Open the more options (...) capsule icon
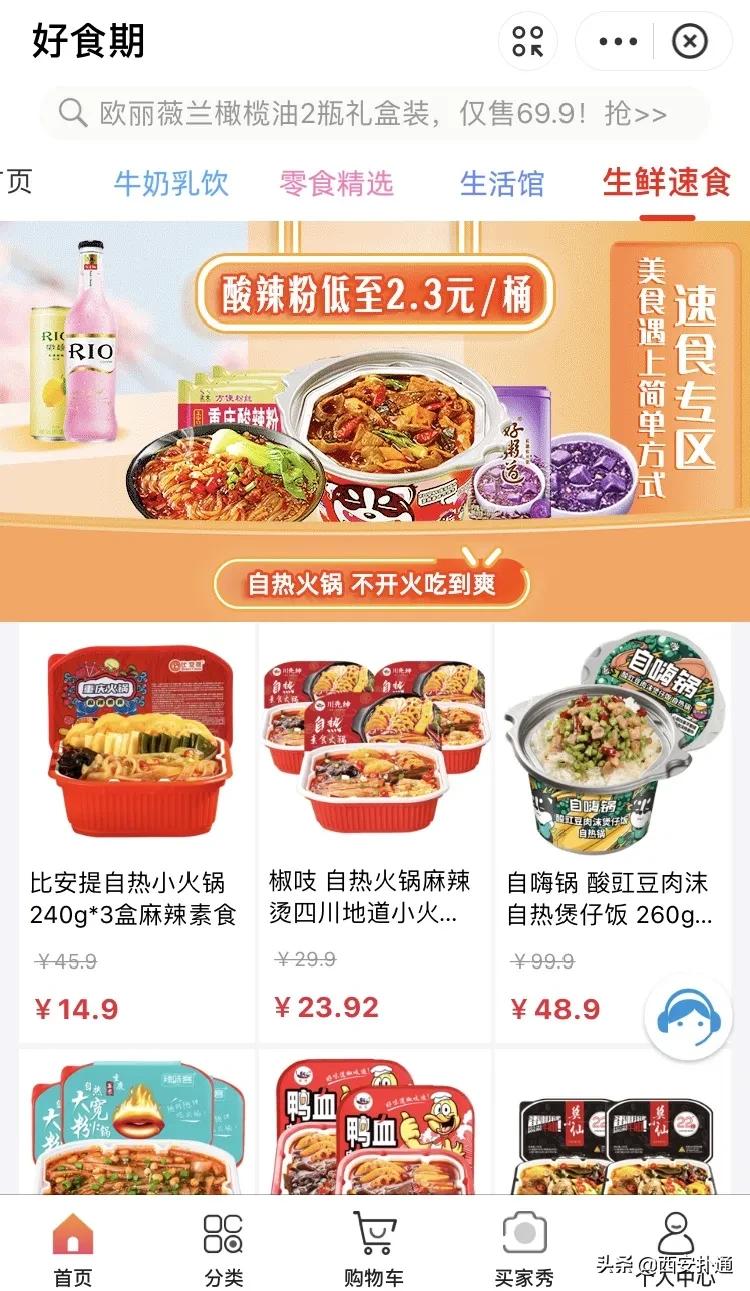Screen dimensions: 750x1291 coord(617,42)
